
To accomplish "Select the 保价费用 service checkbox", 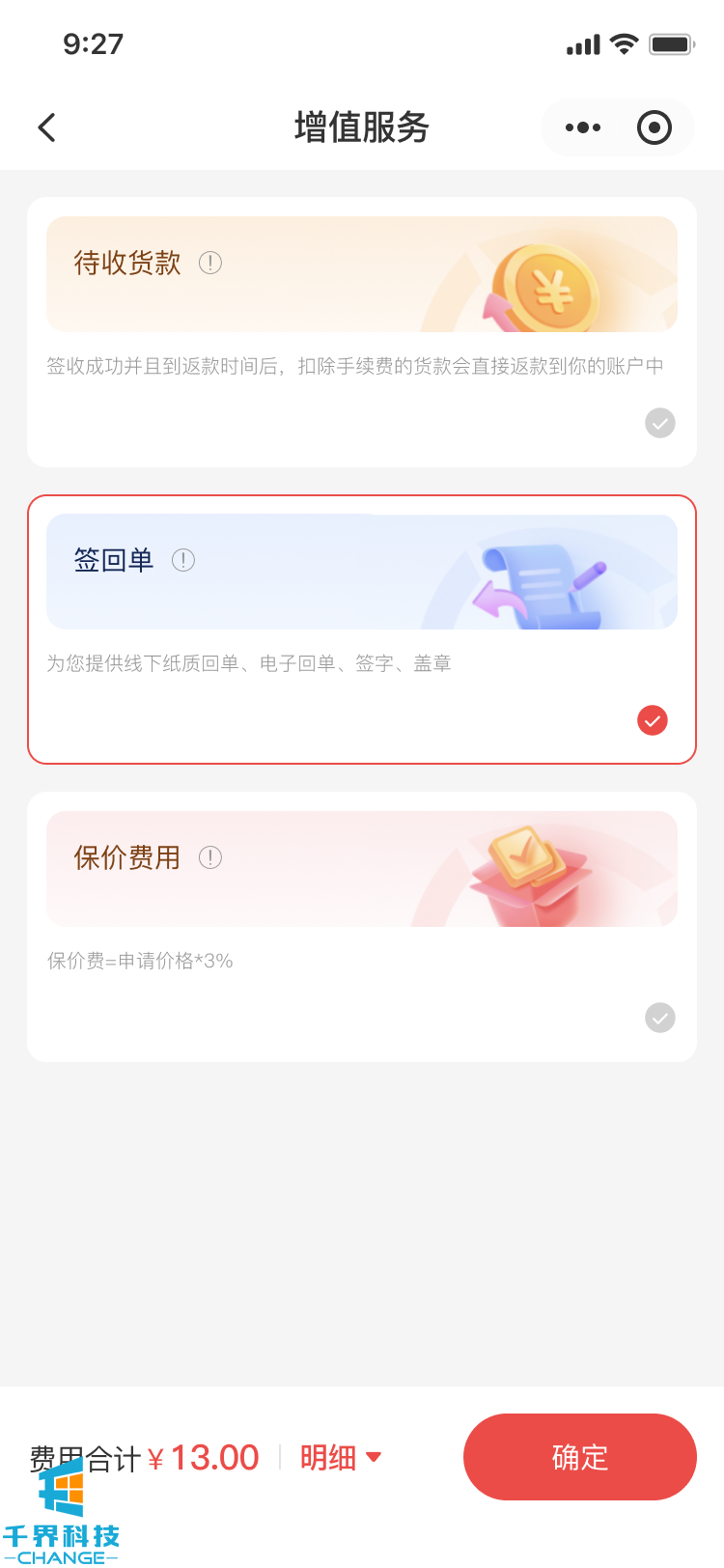I will [660, 1018].
